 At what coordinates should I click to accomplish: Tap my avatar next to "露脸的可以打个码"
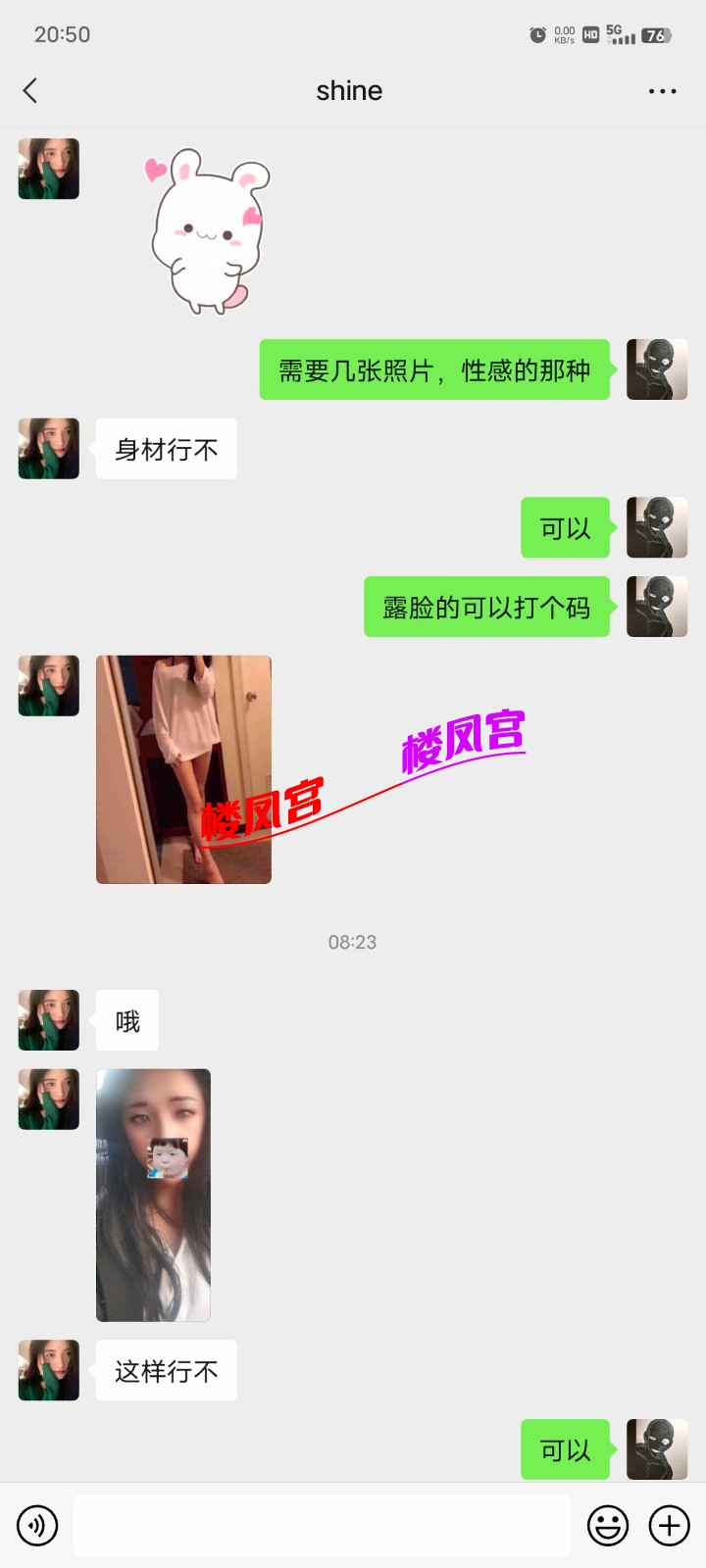pos(657,607)
